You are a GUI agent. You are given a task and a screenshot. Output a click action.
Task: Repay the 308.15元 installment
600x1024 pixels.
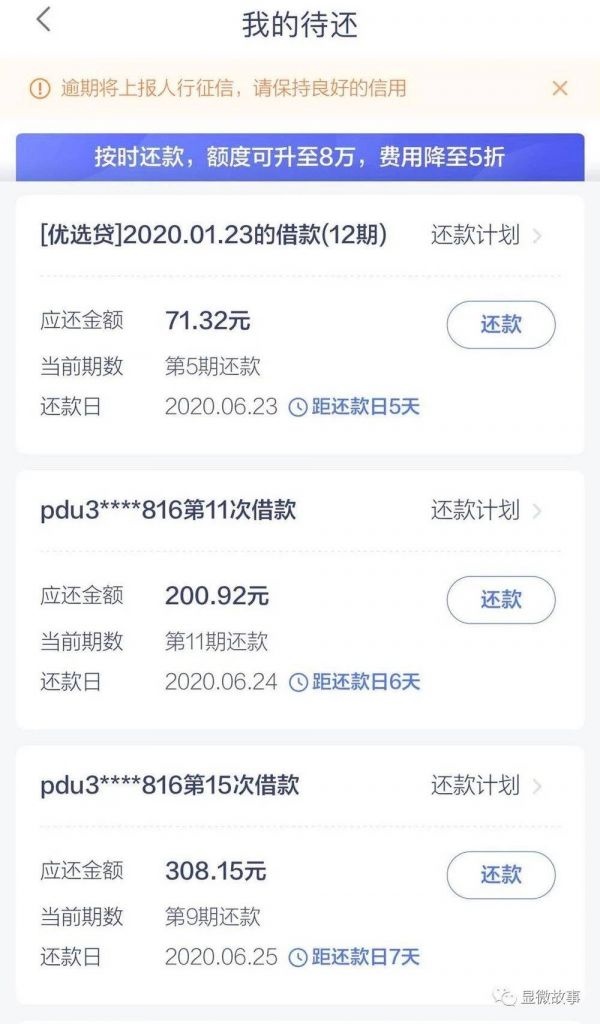pyautogui.click(x=500, y=875)
